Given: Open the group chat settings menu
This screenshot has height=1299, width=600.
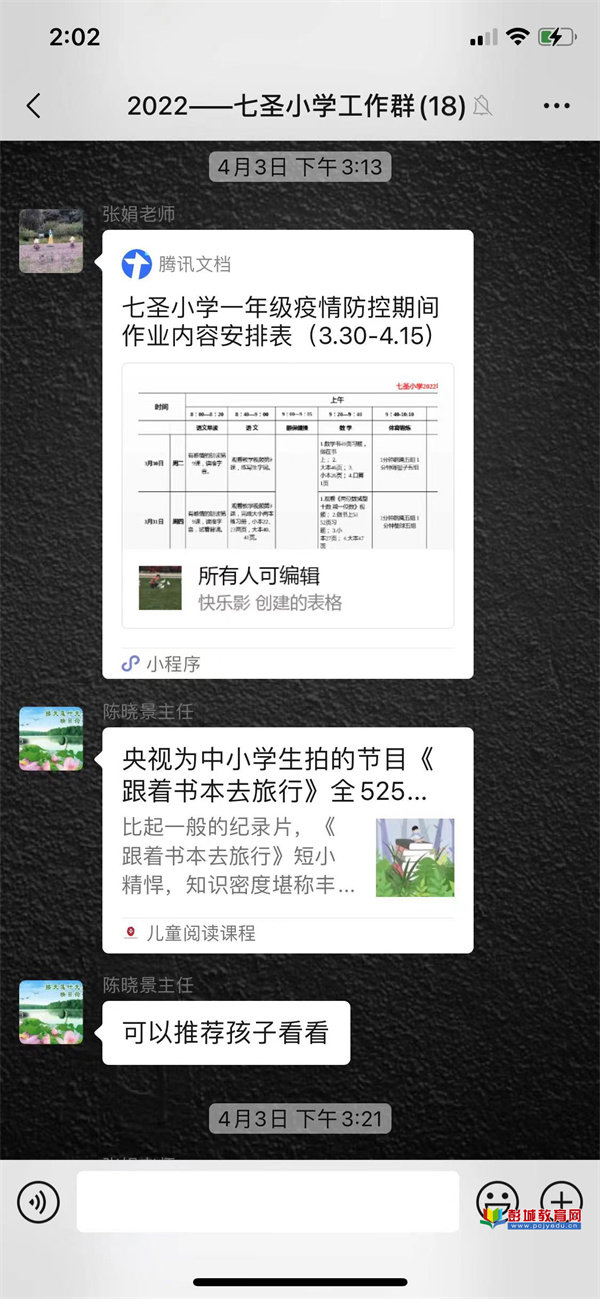Looking at the screenshot, I should 556,106.
